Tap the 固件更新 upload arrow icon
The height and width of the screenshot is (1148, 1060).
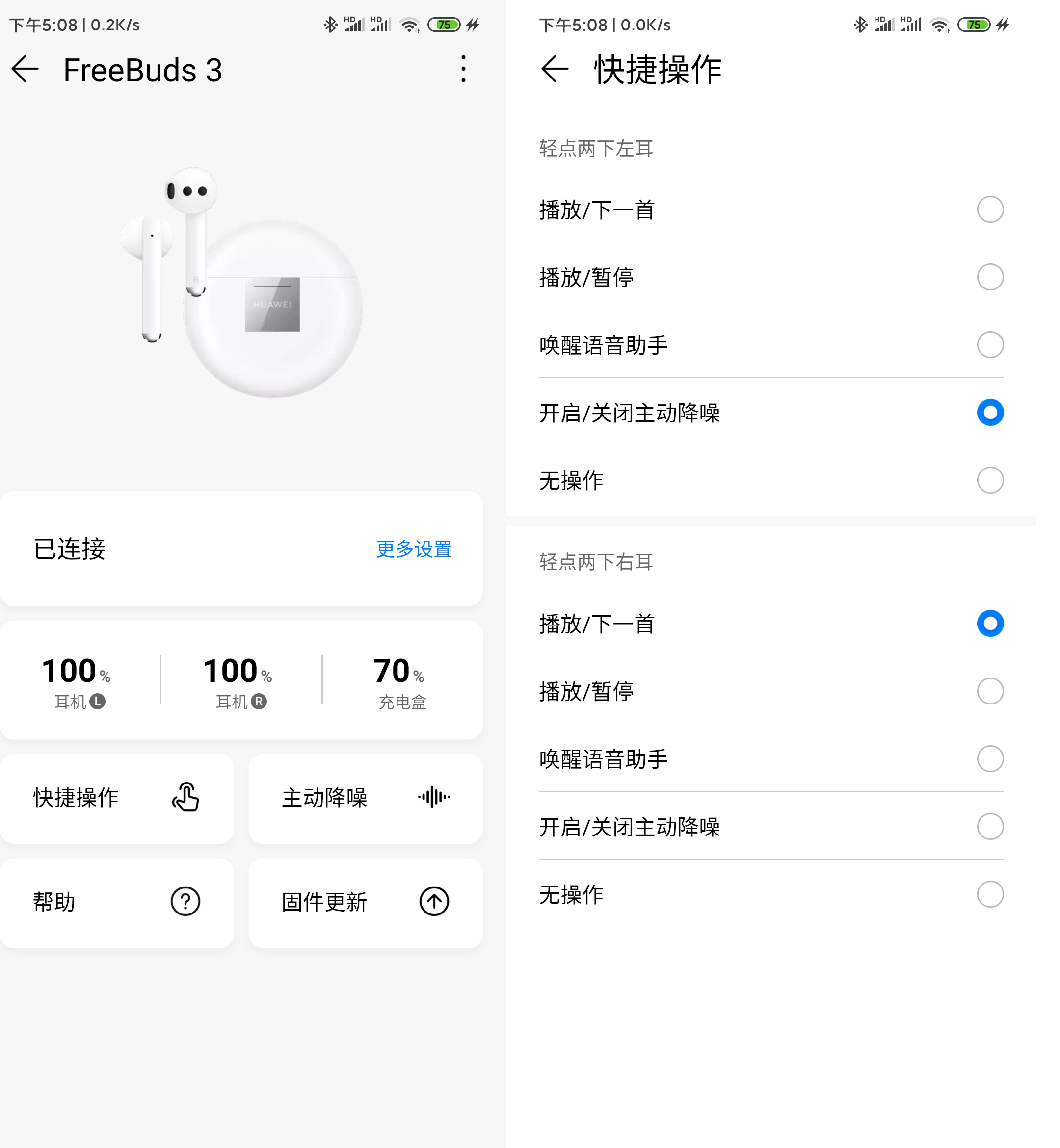[x=433, y=901]
